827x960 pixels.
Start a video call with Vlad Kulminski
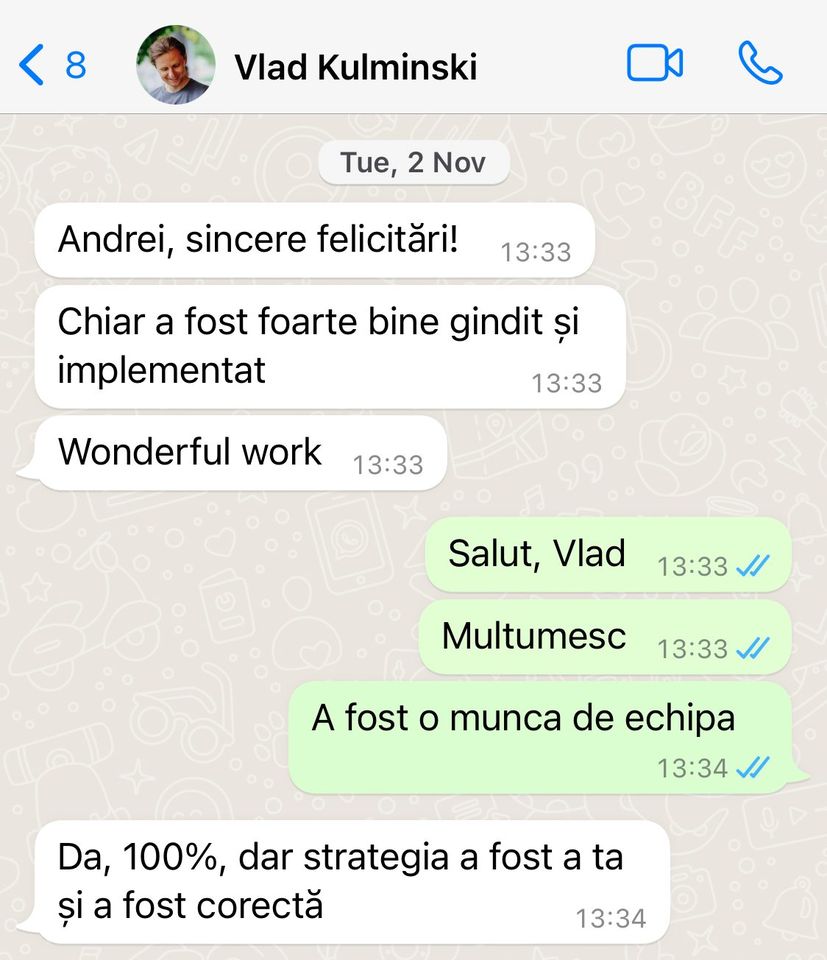(x=654, y=64)
